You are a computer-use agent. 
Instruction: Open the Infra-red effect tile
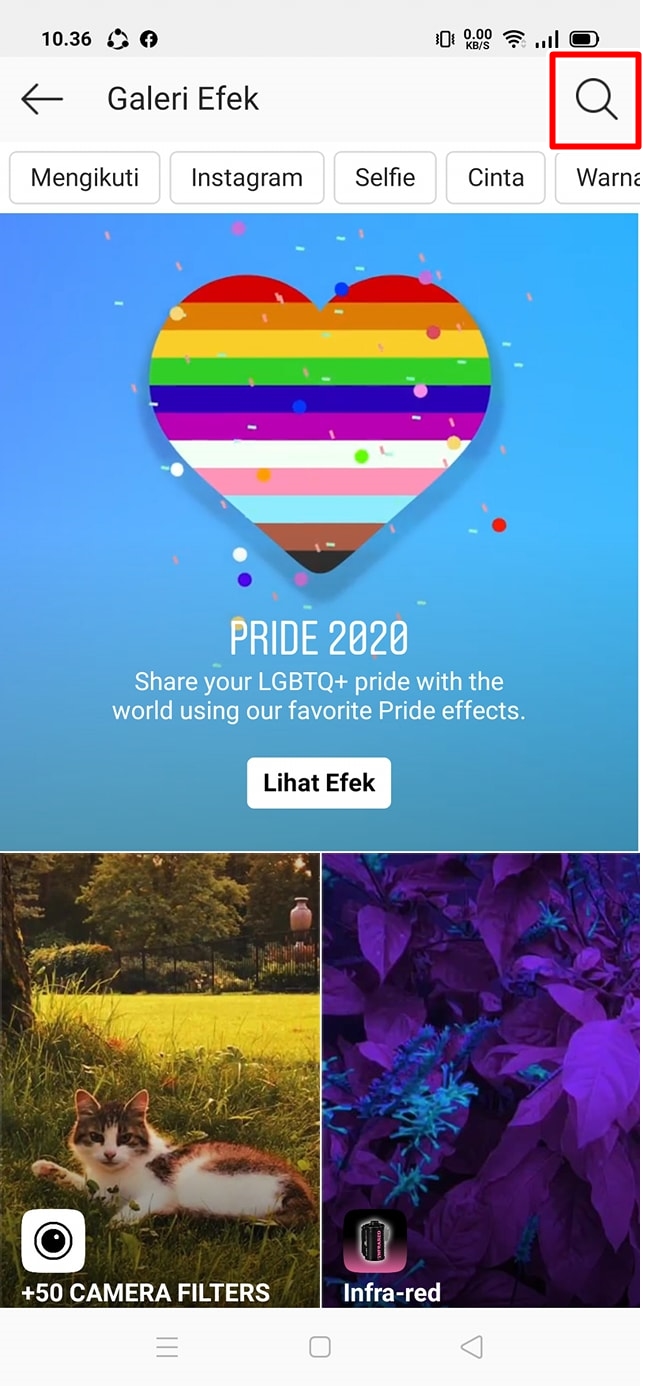480,1080
